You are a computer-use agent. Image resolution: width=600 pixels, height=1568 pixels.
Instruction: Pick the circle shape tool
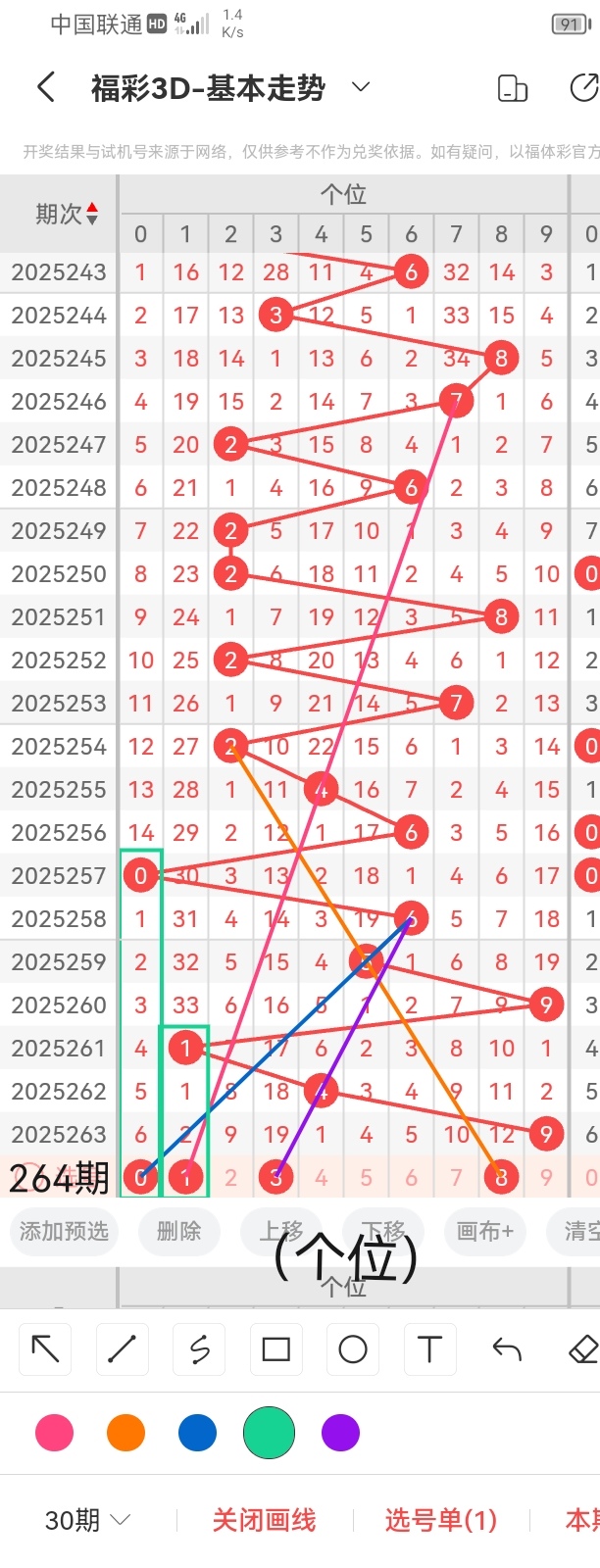[353, 1349]
